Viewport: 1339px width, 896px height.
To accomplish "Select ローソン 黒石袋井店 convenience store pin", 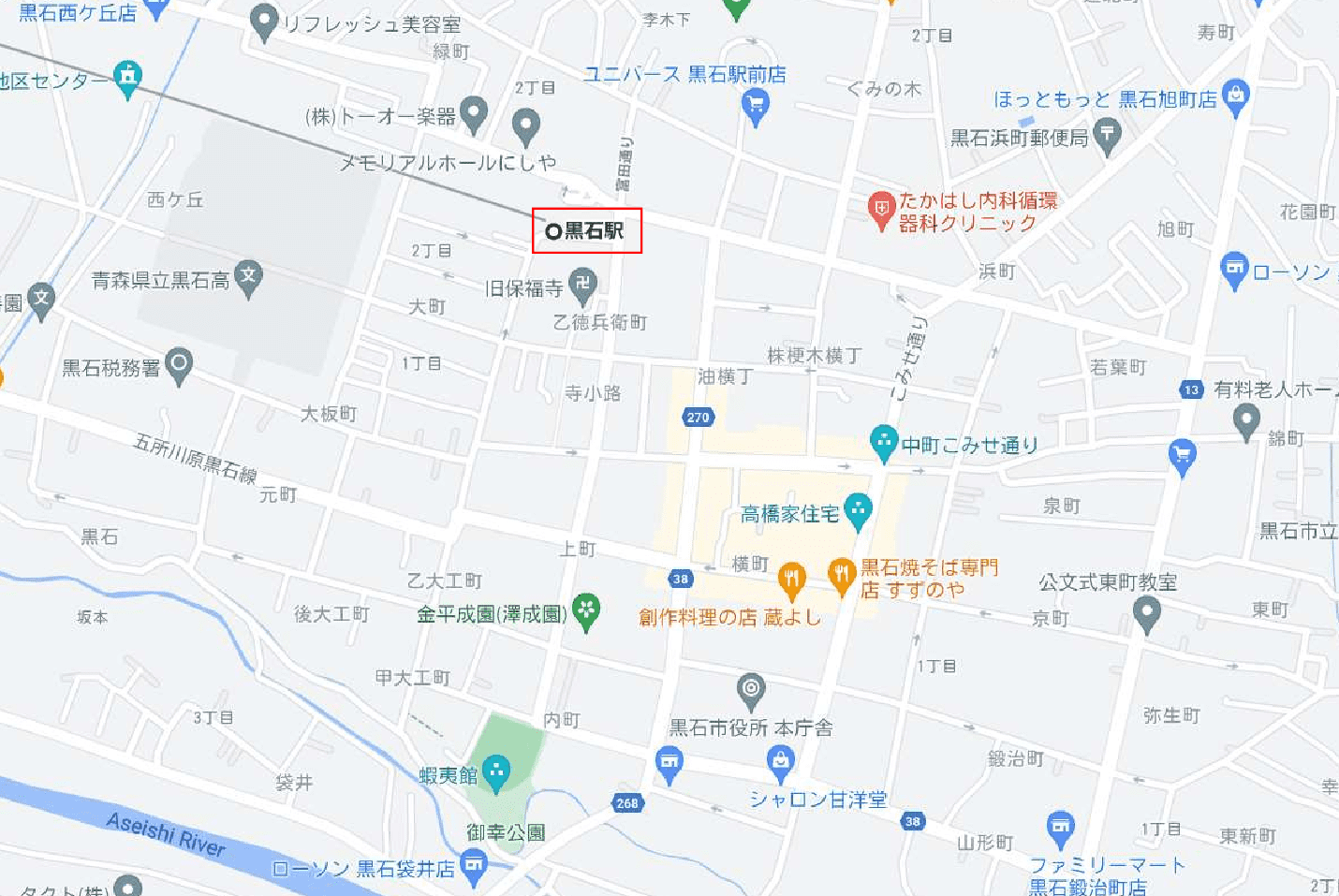I will (474, 866).
